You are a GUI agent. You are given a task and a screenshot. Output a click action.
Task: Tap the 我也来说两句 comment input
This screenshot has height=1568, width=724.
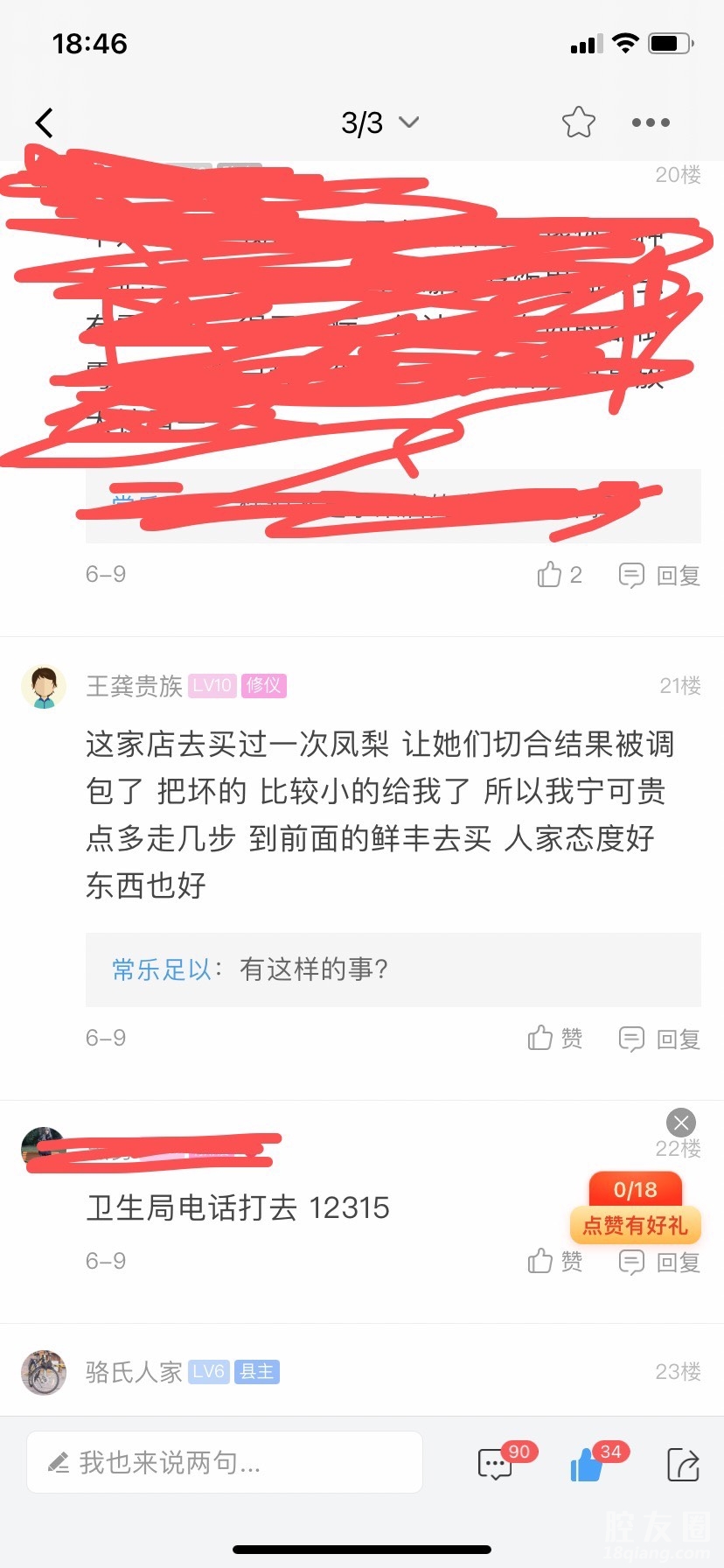coord(225,1462)
